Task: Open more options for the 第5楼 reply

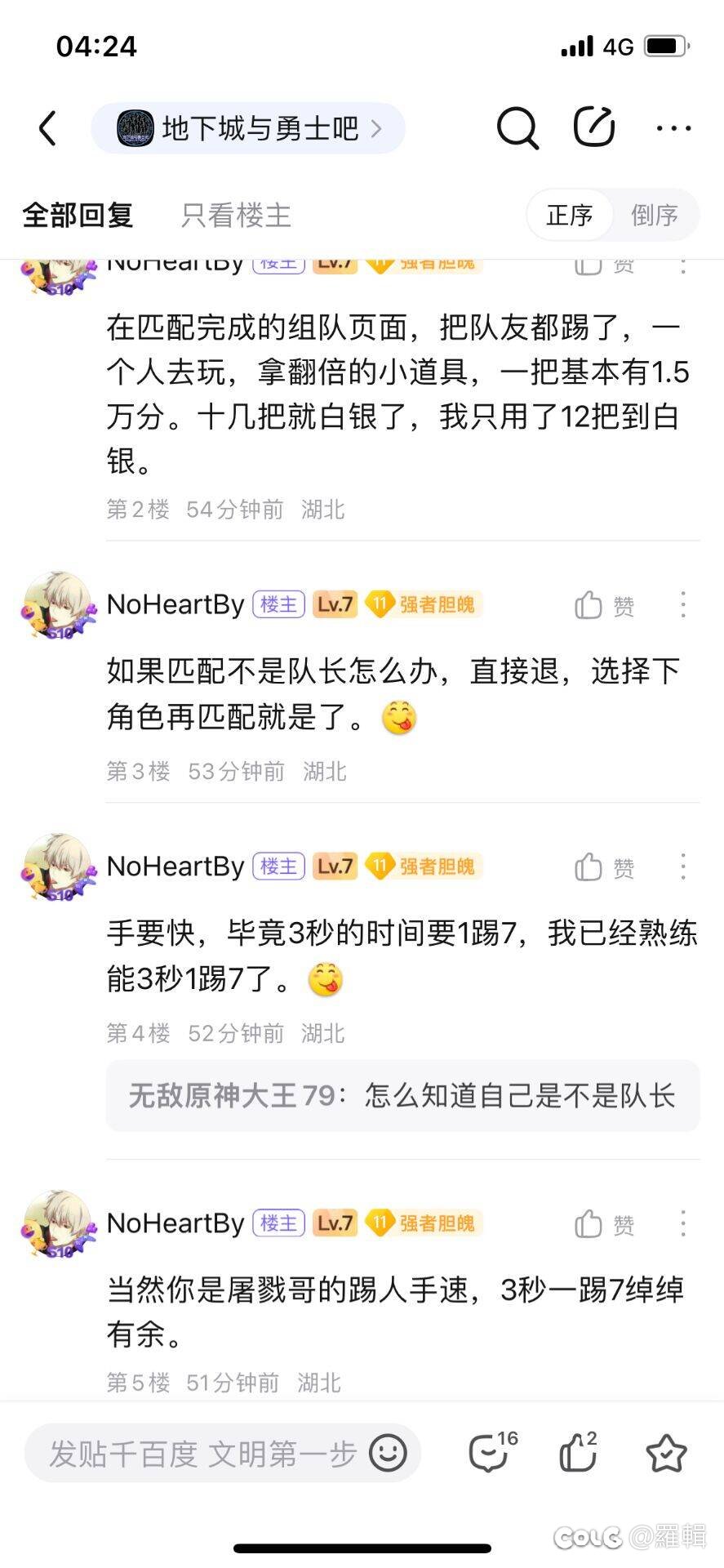Action: point(683,1223)
